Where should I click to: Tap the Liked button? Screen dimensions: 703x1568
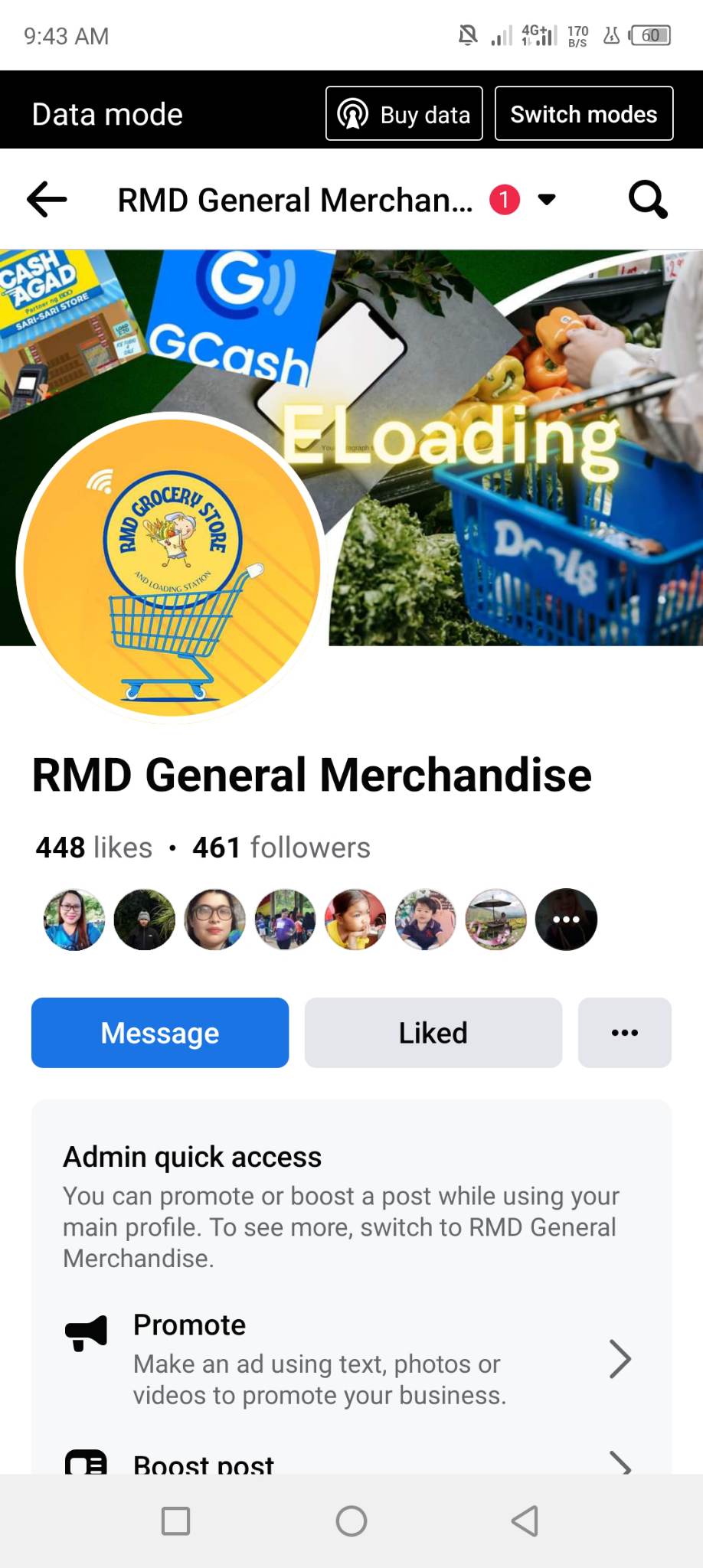[433, 1033]
